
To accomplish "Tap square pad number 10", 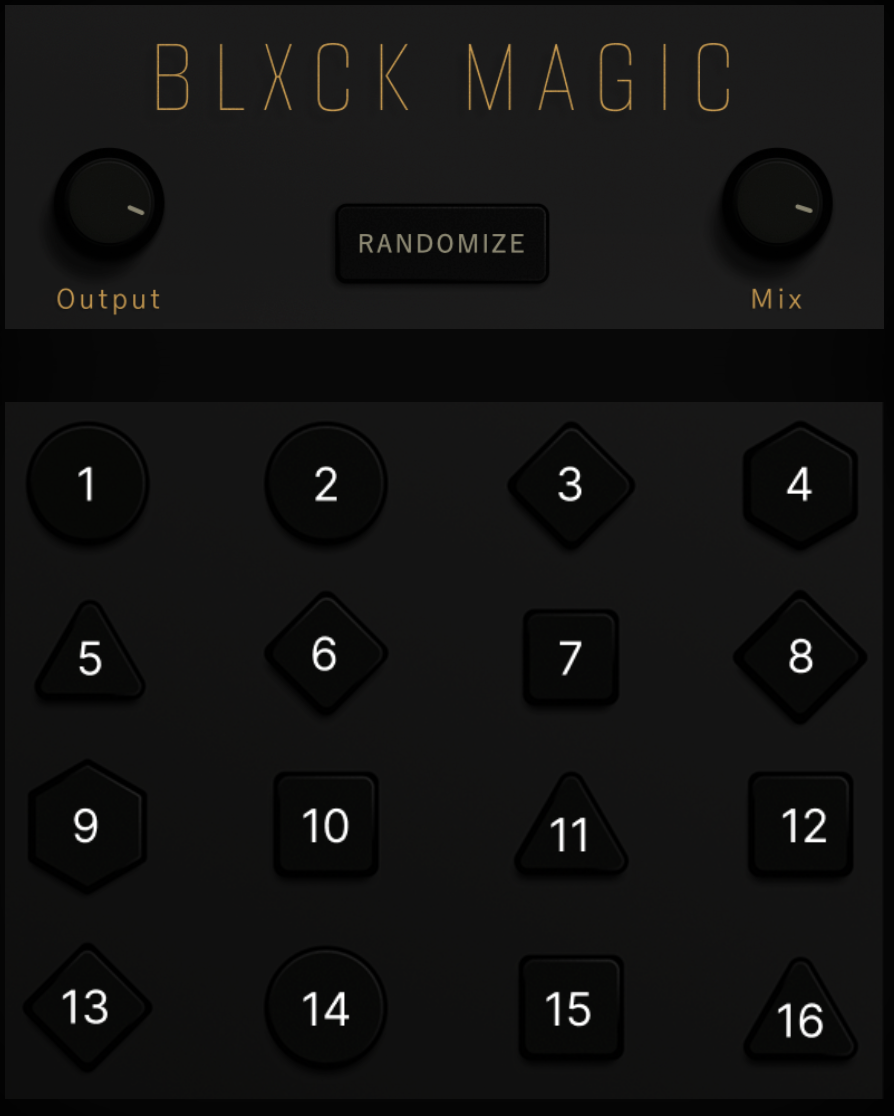I will point(326,826).
